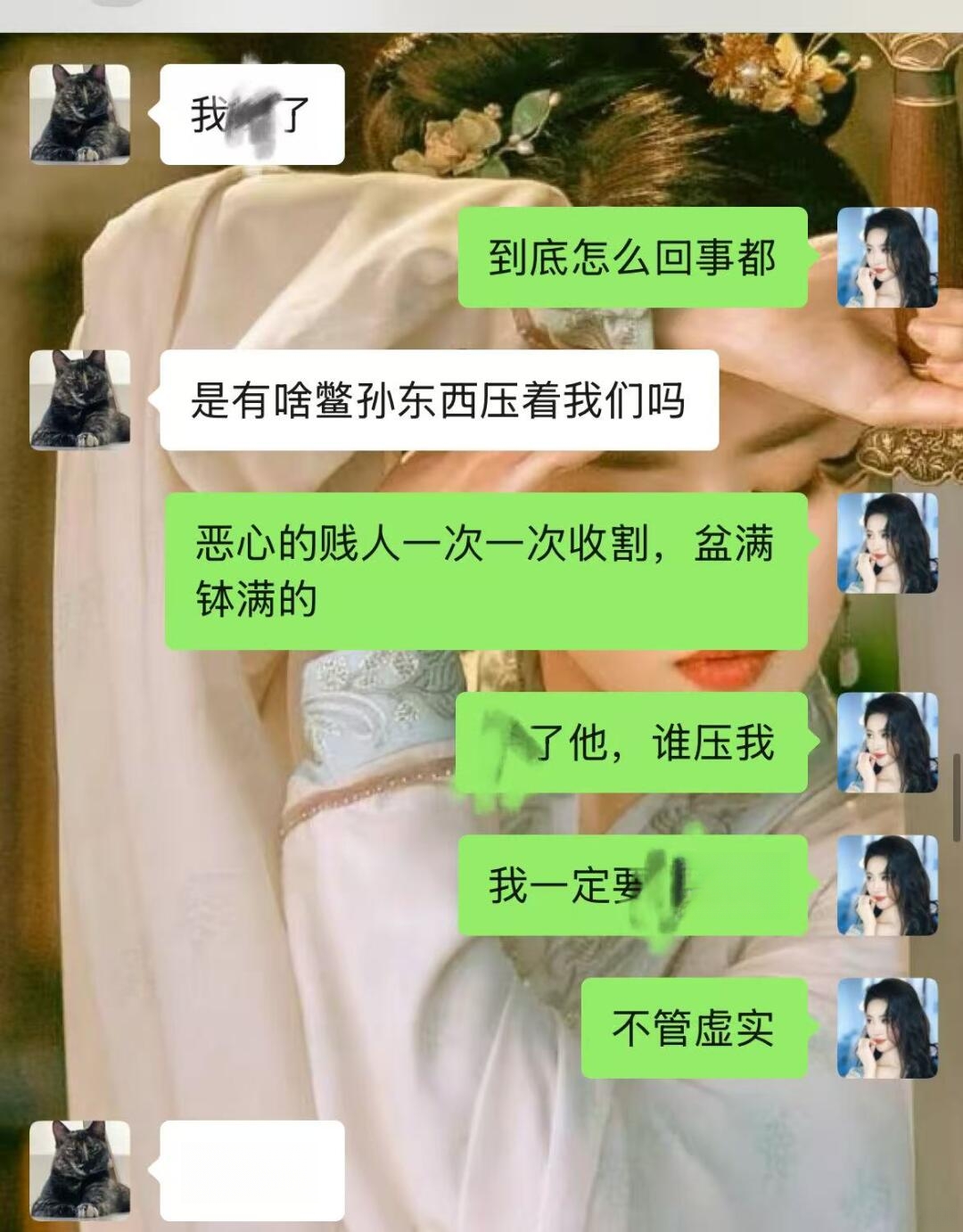Tap avatar beside '不管虚实' message
The height and width of the screenshot is (1232, 963).
click(887, 1028)
